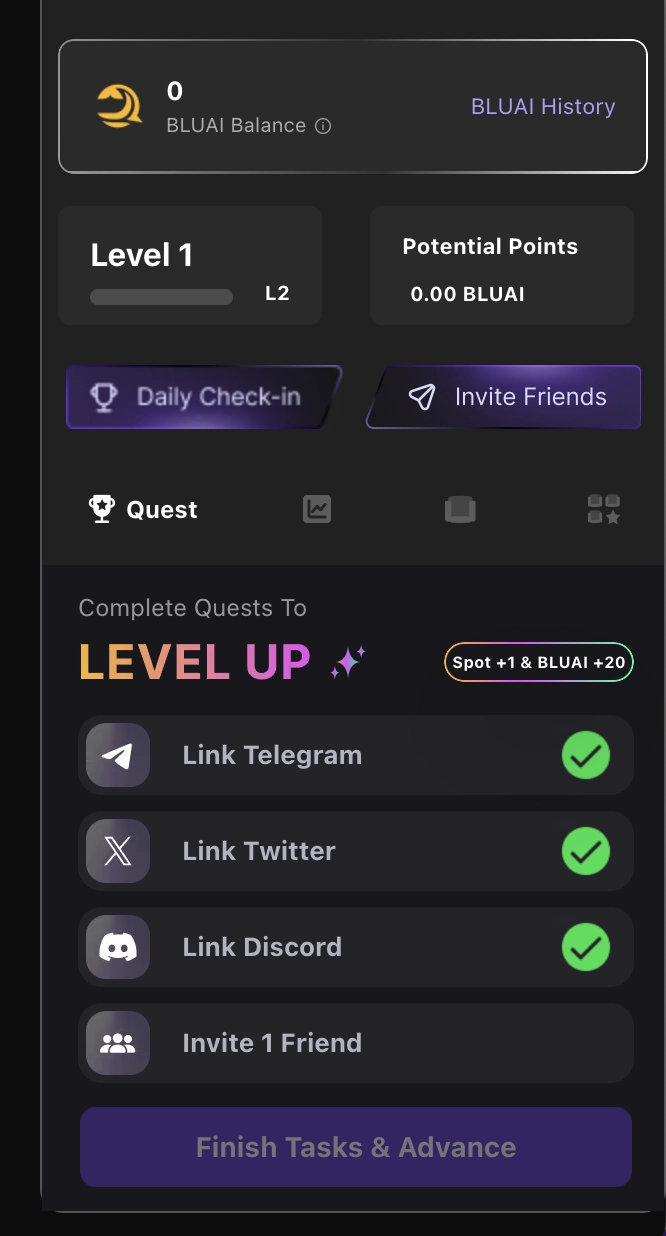Start the Invite 1 Friend quest

click(x=355, y=1043)
